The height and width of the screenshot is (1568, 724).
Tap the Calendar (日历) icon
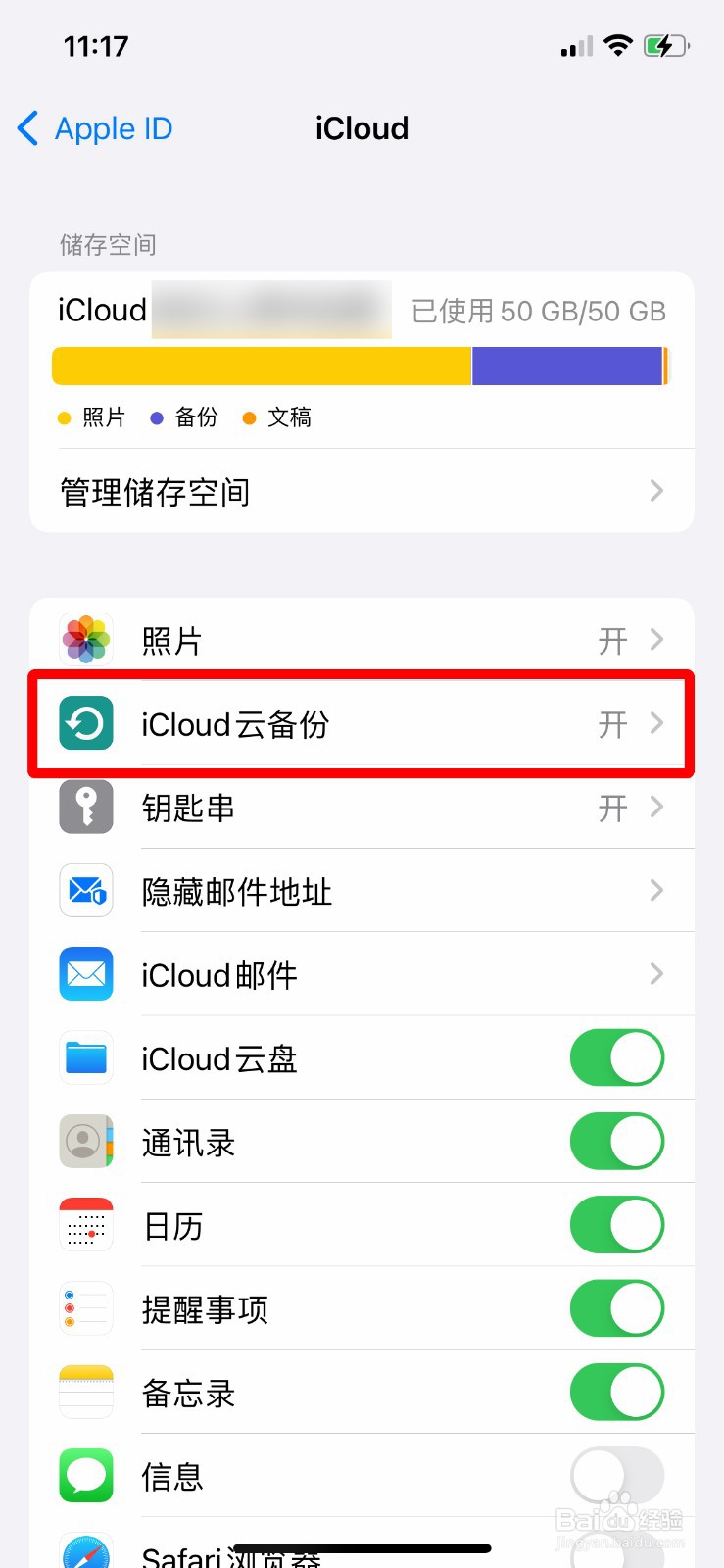click(x=85, y=1225)
